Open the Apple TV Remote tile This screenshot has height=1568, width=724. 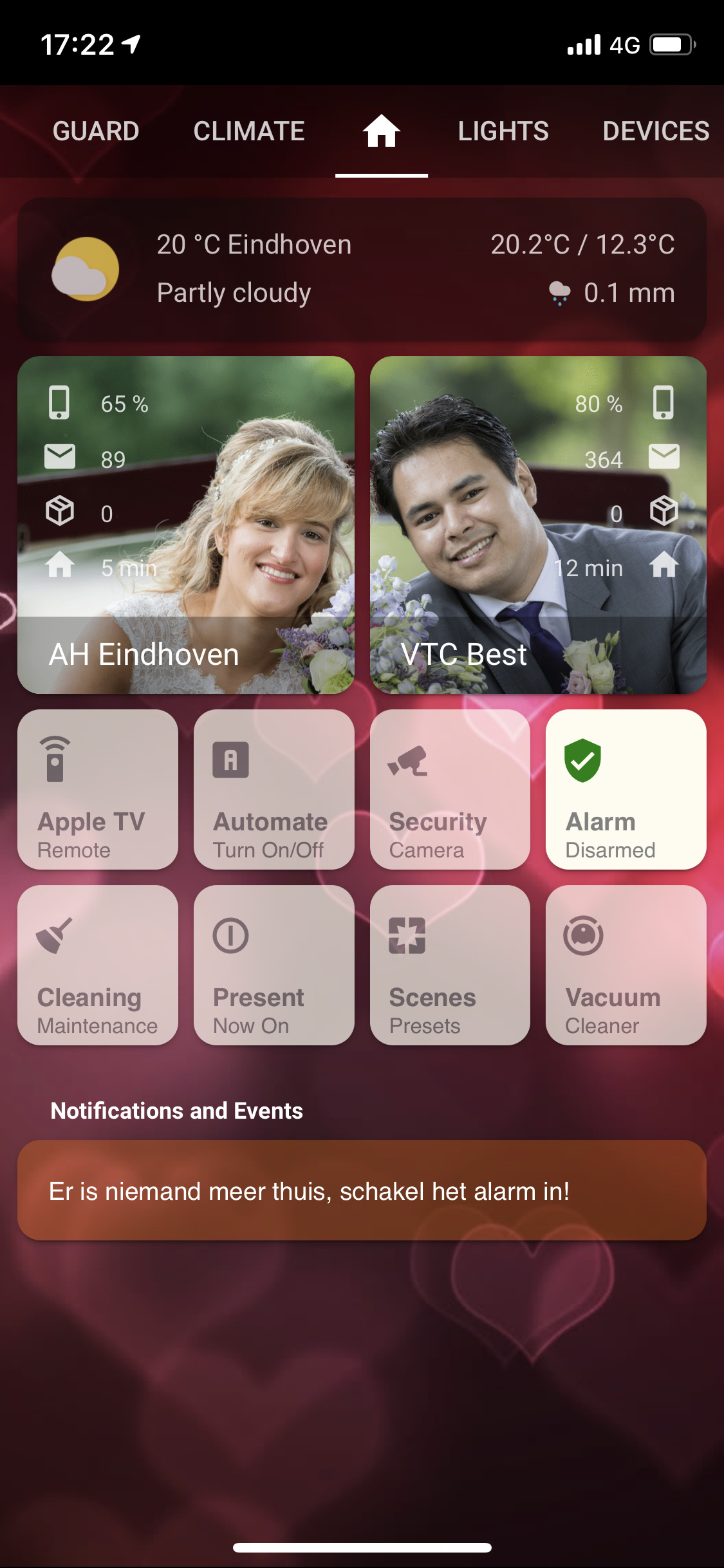[x=98, y=789]
